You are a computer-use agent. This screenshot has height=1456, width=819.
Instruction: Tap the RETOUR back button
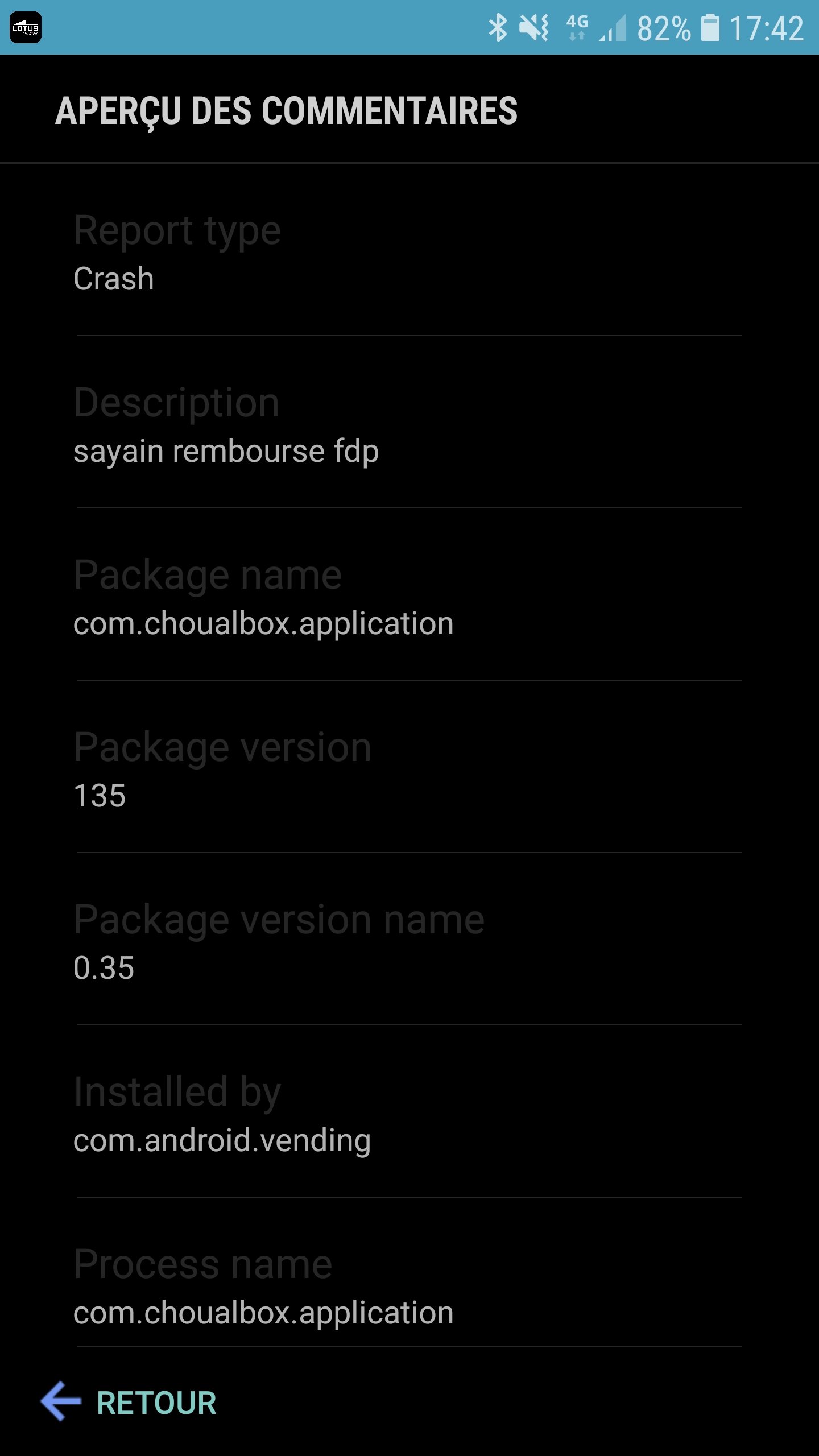tap(130, 1402)
